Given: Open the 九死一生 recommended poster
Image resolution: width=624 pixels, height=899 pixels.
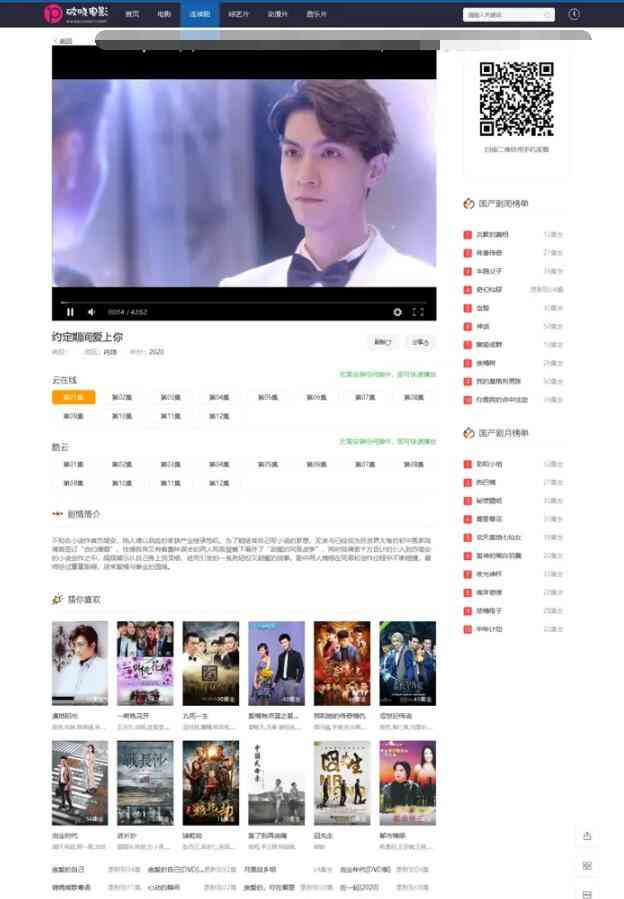Looking at the screenshot, I should (x=210, y=664).
